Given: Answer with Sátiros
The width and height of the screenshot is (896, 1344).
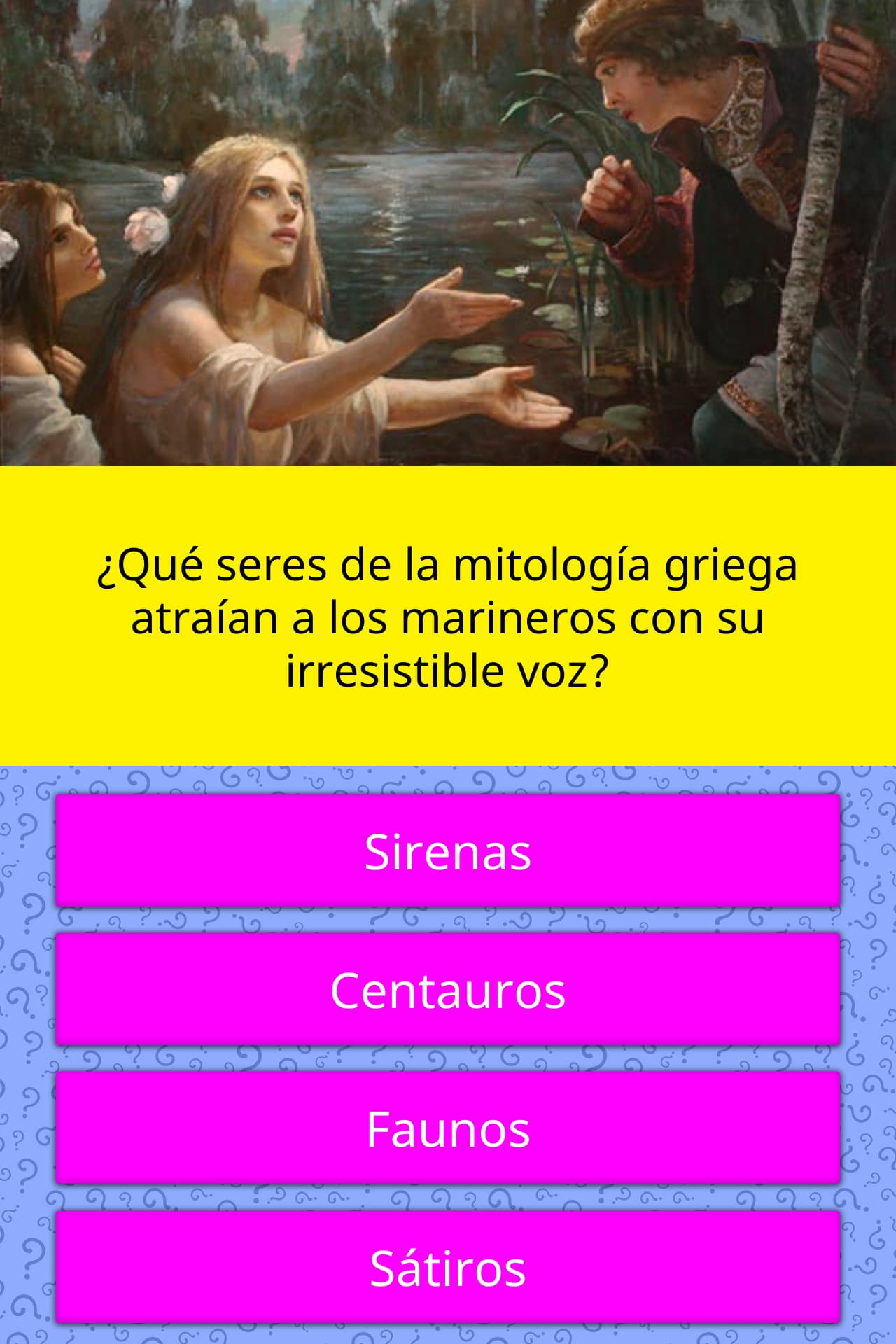Looking at the screenshot, I should click(448, 1268).
